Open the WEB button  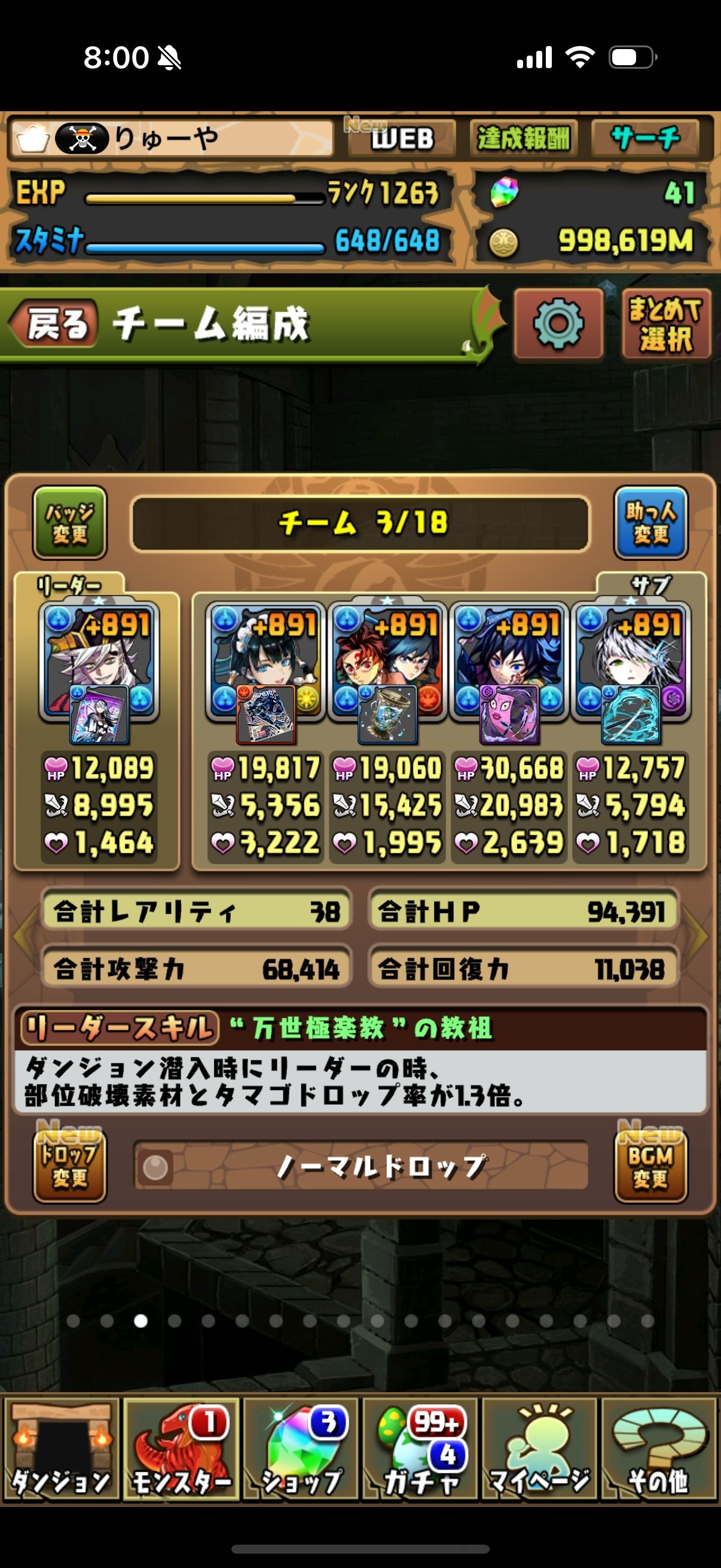click(402, 138)
